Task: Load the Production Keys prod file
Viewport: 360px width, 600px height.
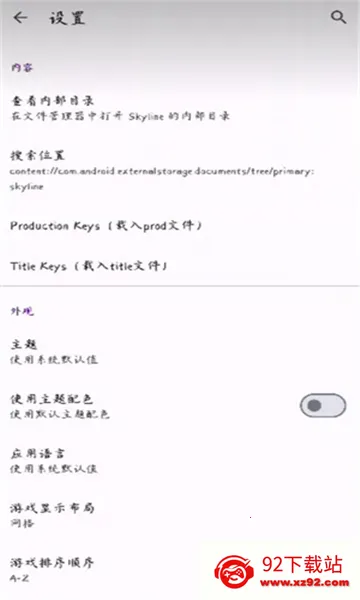Action: coord(180,226)
